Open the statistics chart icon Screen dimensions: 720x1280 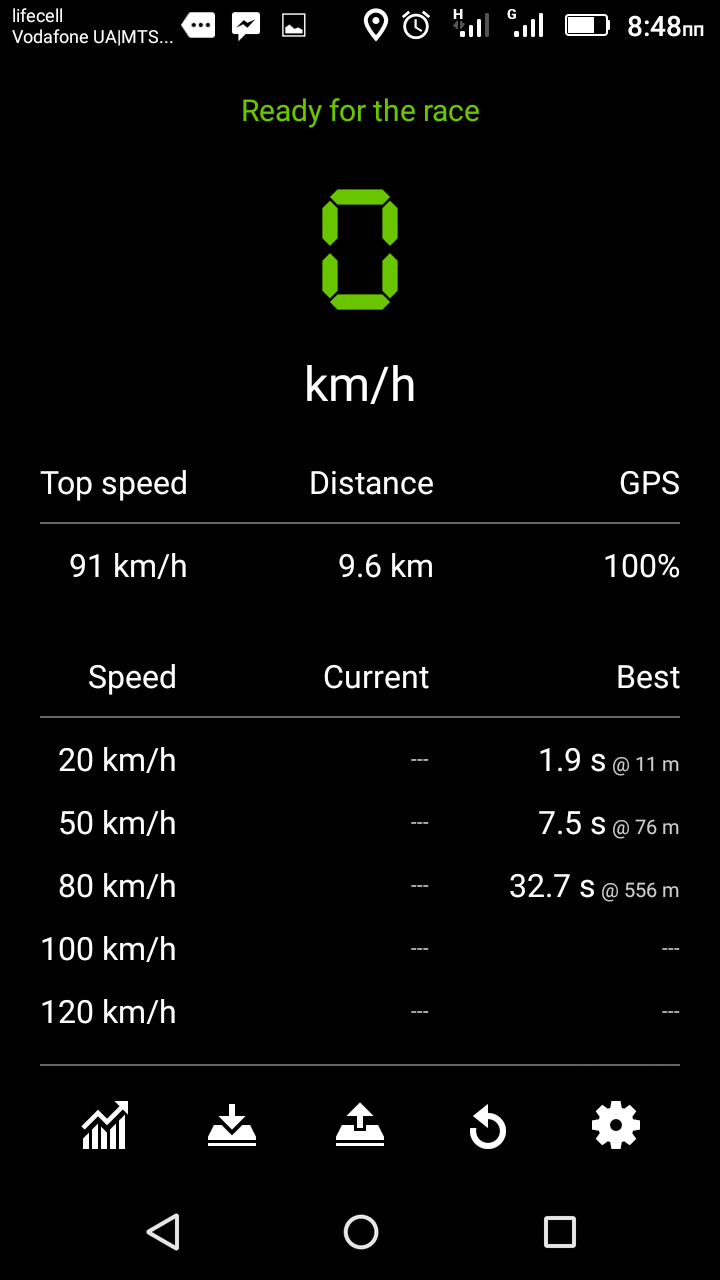pyautogui.click(x=104, y=1126)
